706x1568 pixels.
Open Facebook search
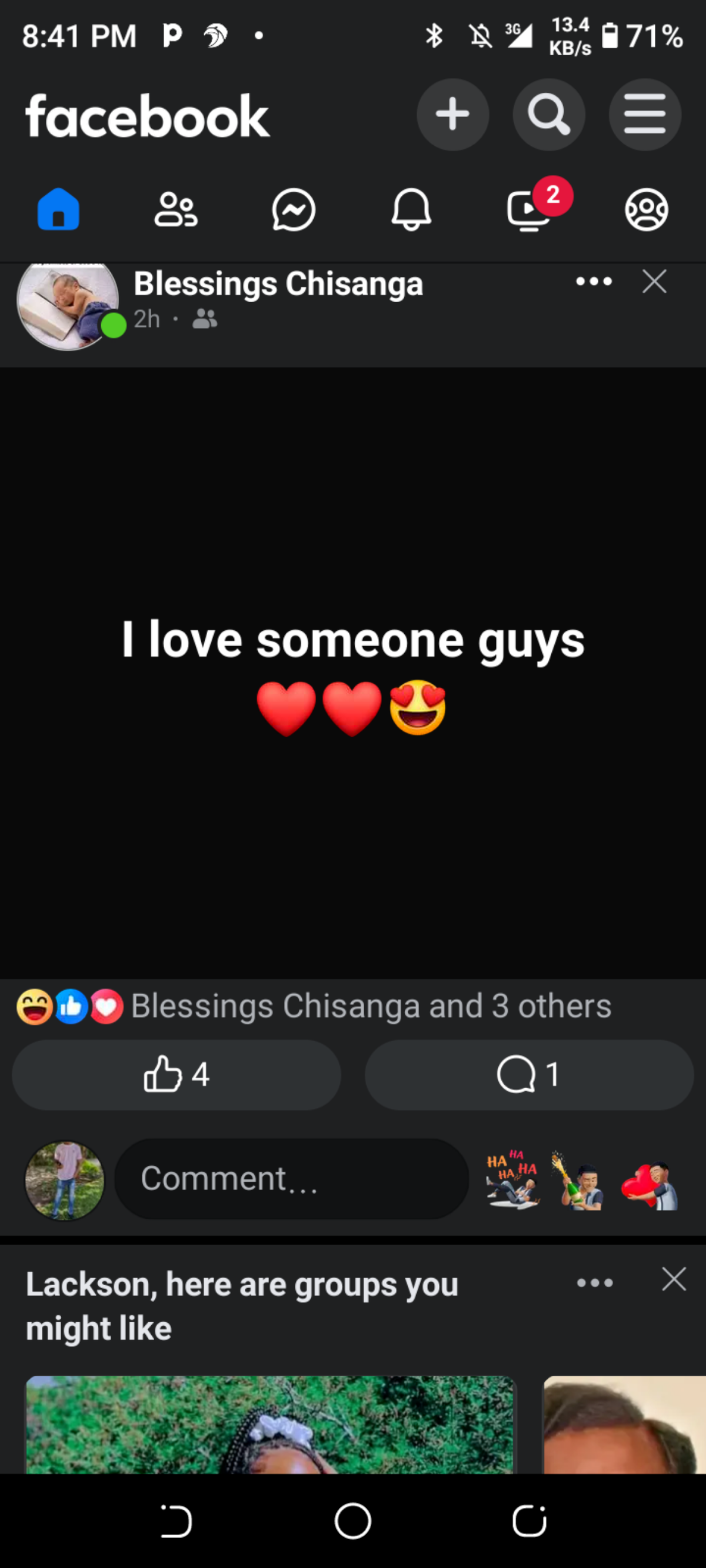pos(549,115)
